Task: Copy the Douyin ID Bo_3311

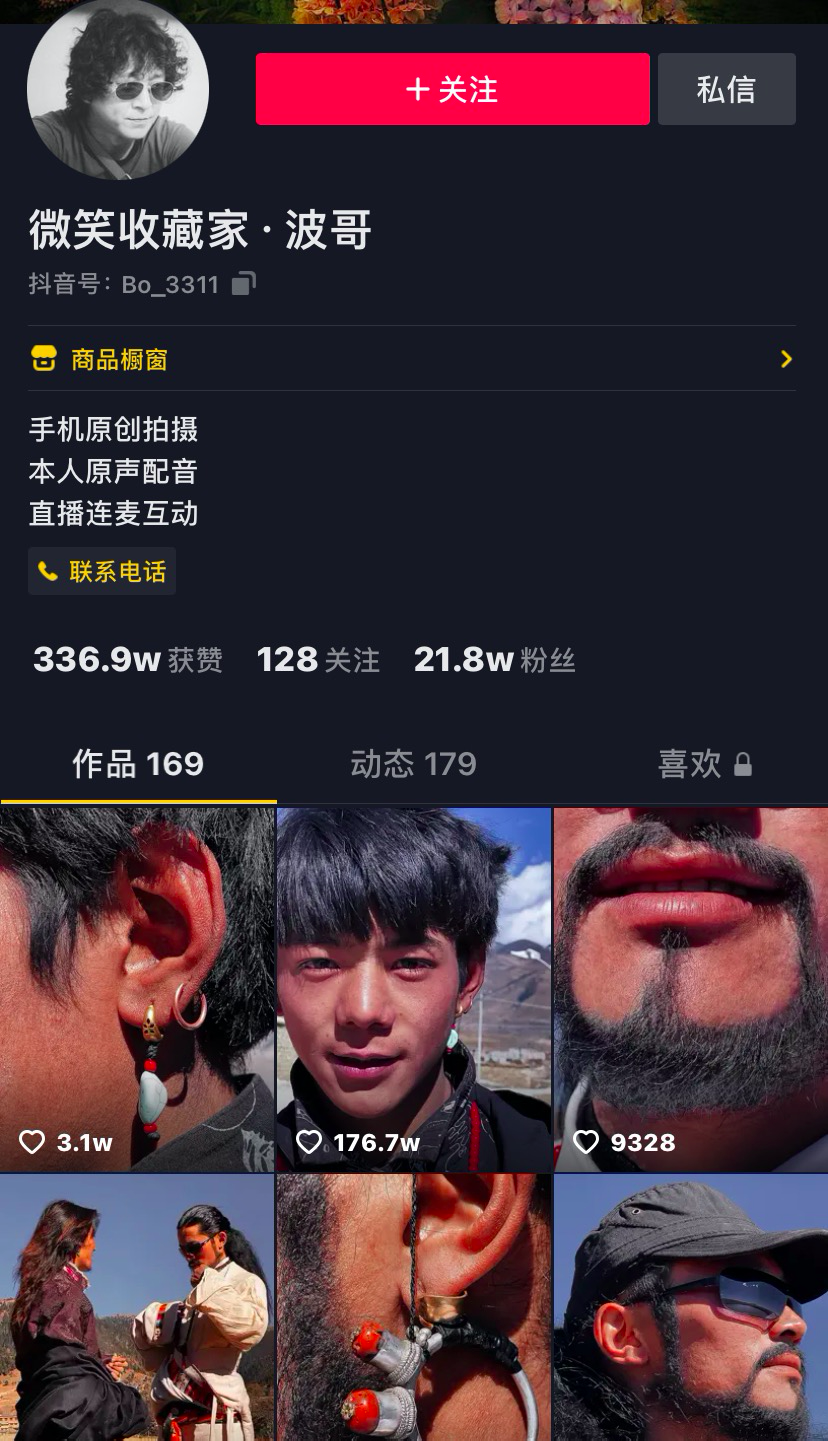Action: (244, 284)
